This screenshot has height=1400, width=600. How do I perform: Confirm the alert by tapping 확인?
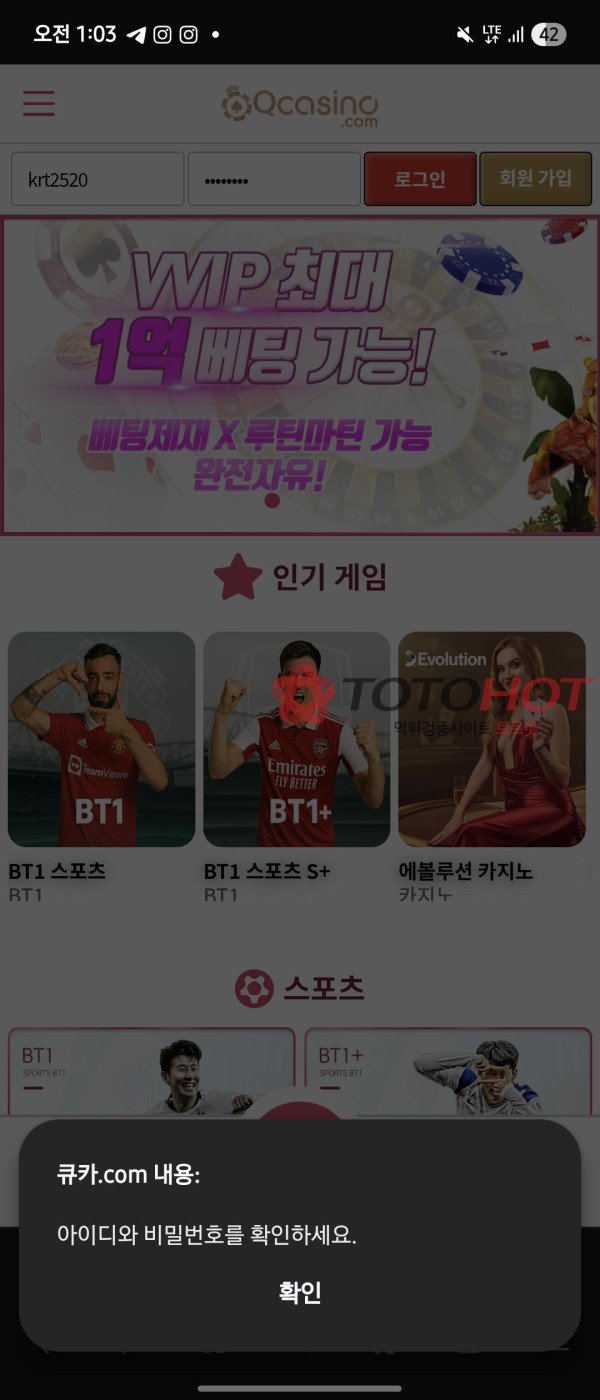(300, 1292)
